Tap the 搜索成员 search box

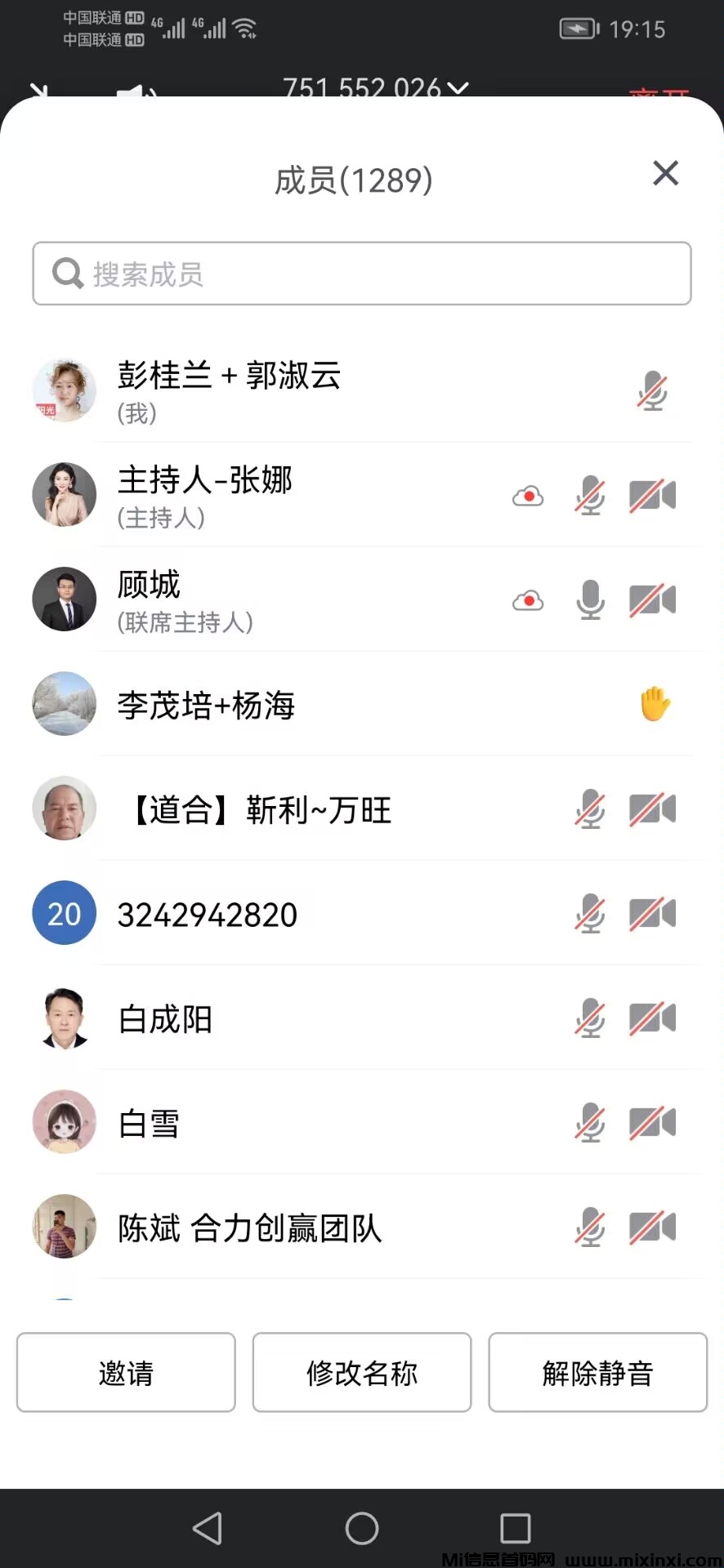pos(362,274)
